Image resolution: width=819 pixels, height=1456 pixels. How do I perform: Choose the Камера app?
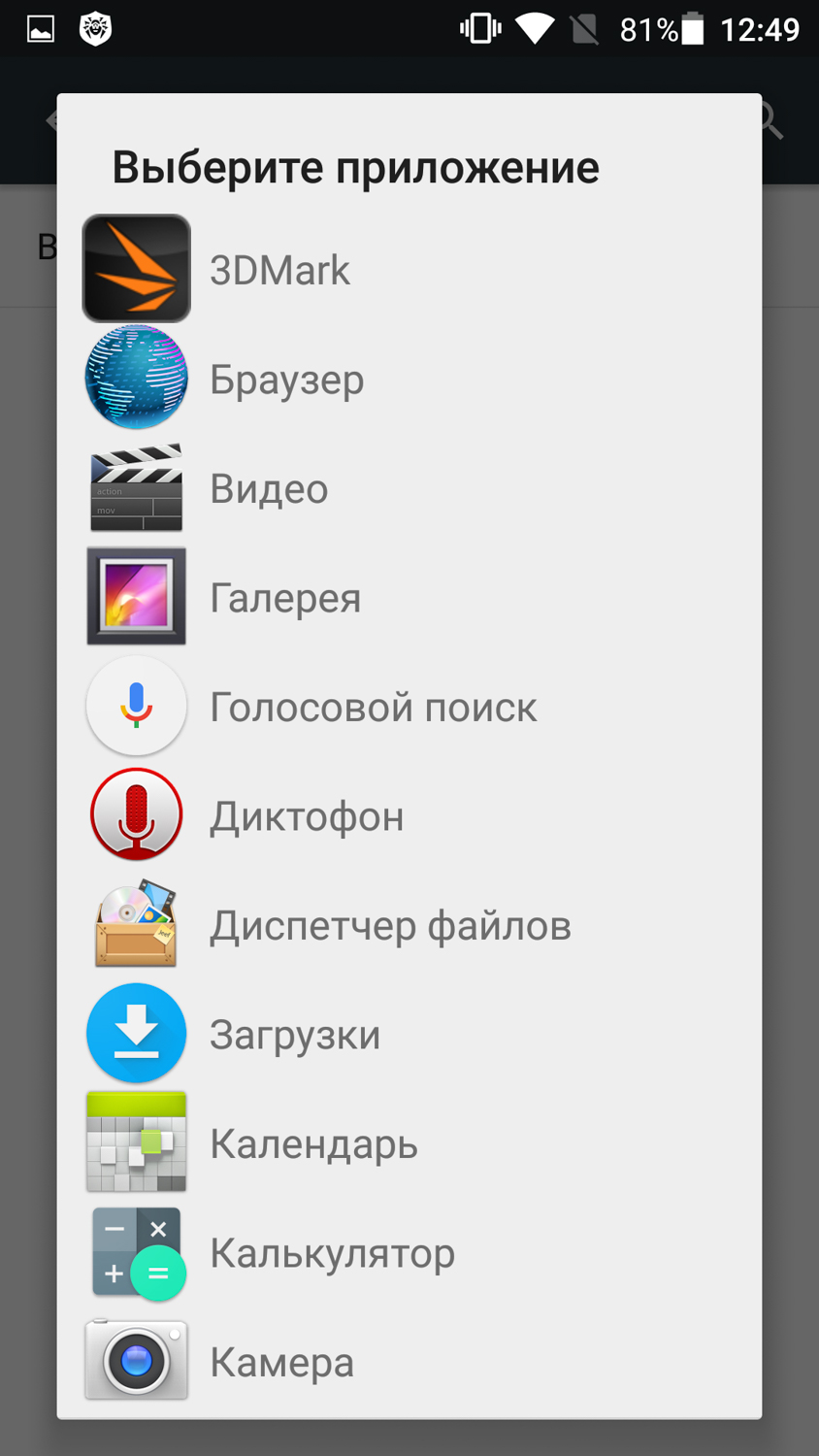(281, 1362)
